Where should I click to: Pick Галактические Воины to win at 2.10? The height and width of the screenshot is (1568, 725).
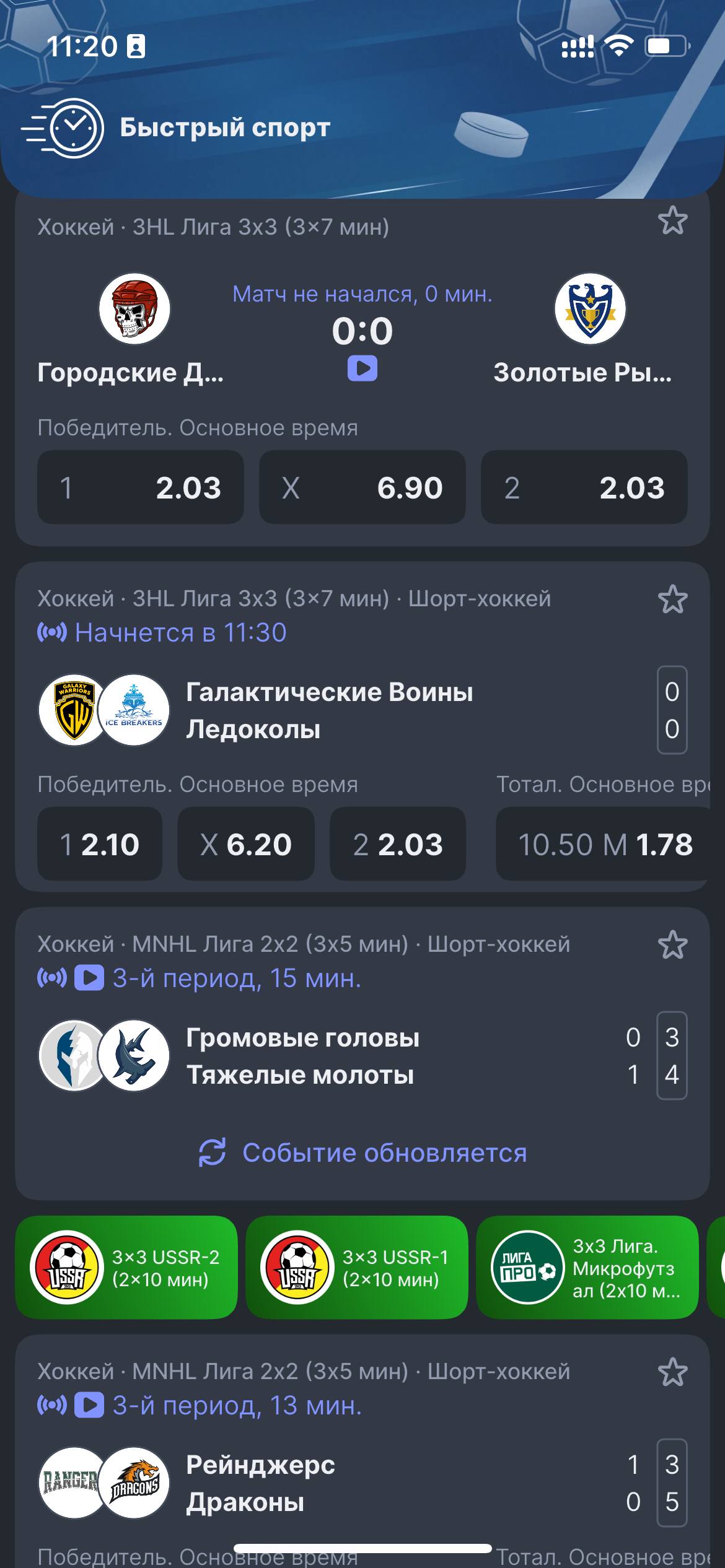click(x=100, y=844)
